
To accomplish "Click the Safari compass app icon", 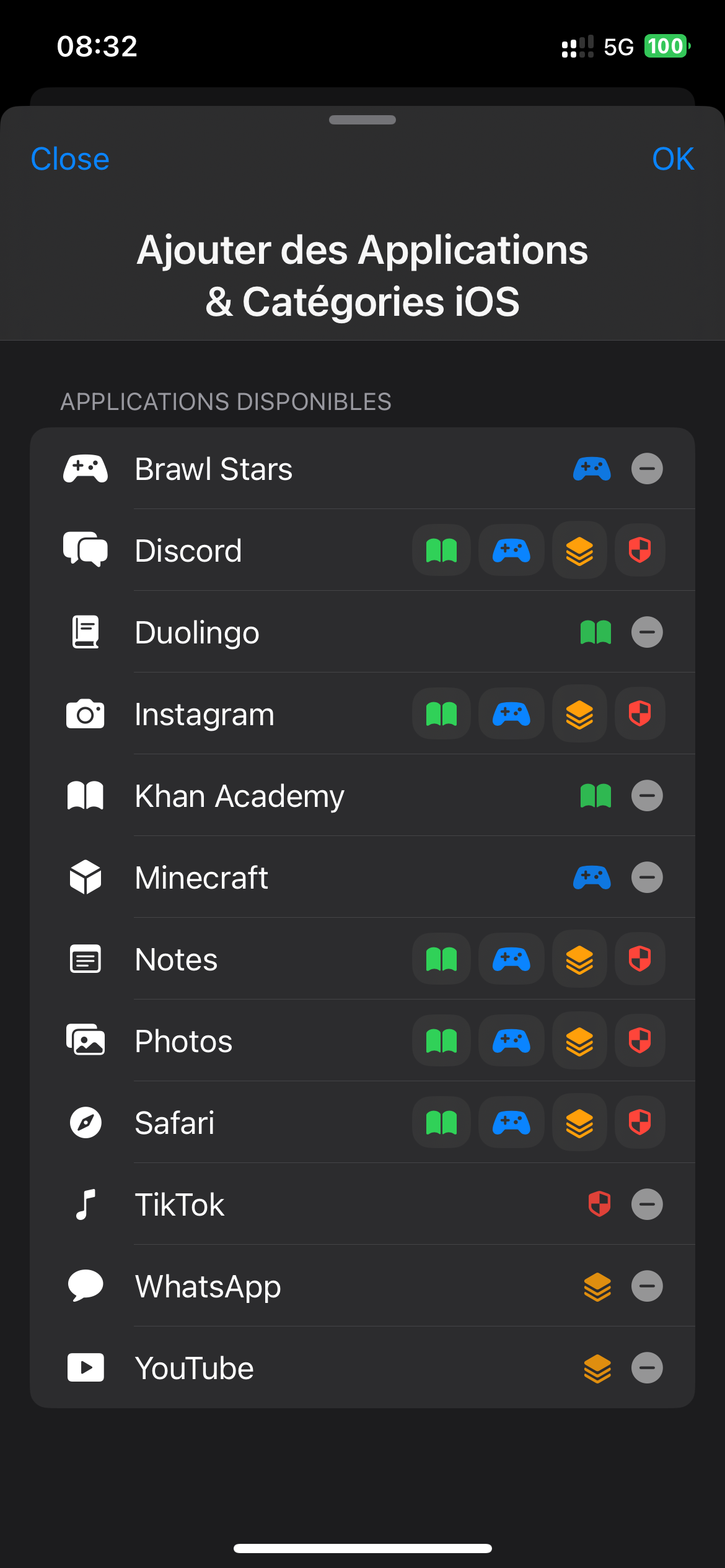I will (85, 1122).
